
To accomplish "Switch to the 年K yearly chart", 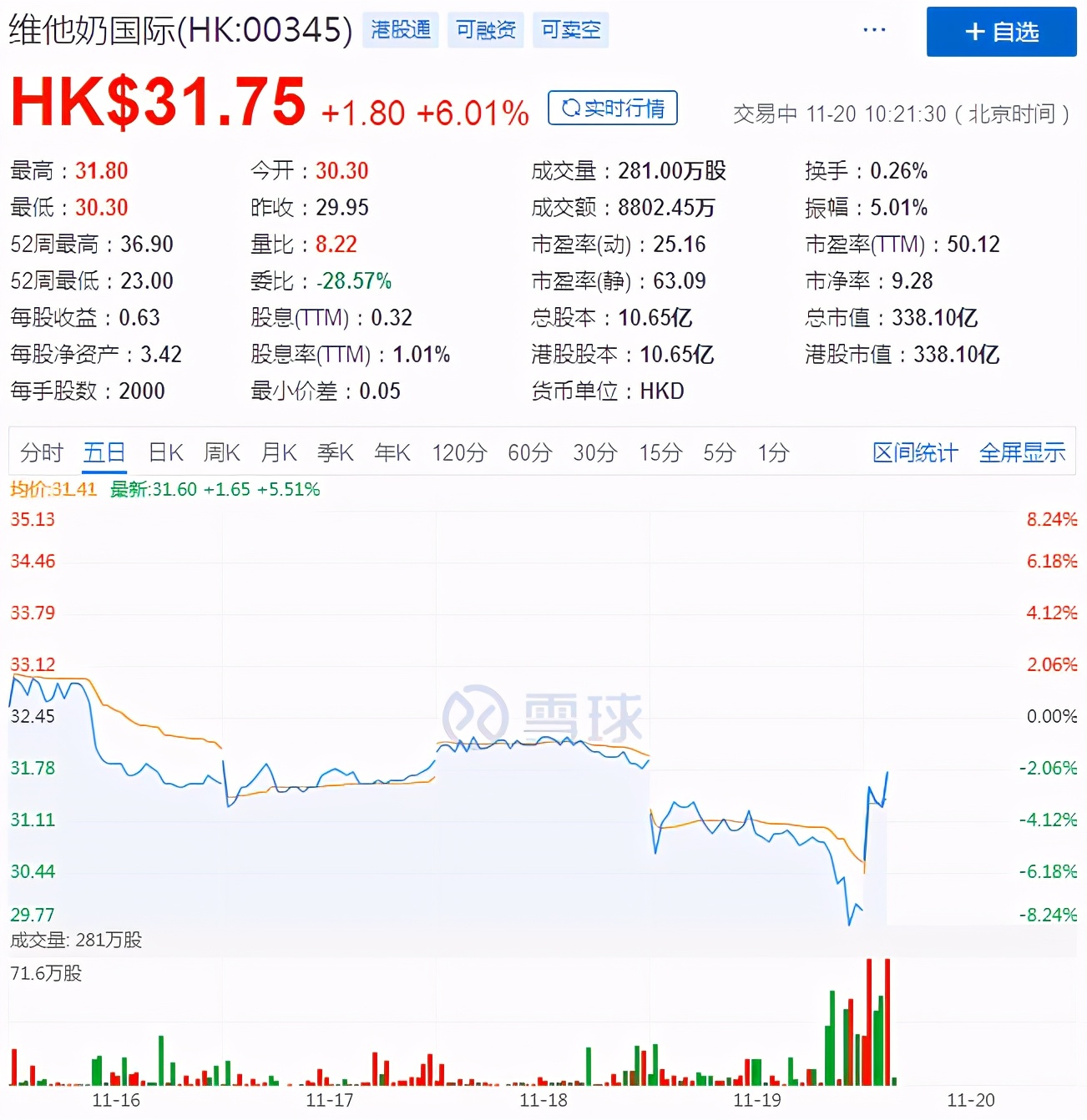I will 392,453.
